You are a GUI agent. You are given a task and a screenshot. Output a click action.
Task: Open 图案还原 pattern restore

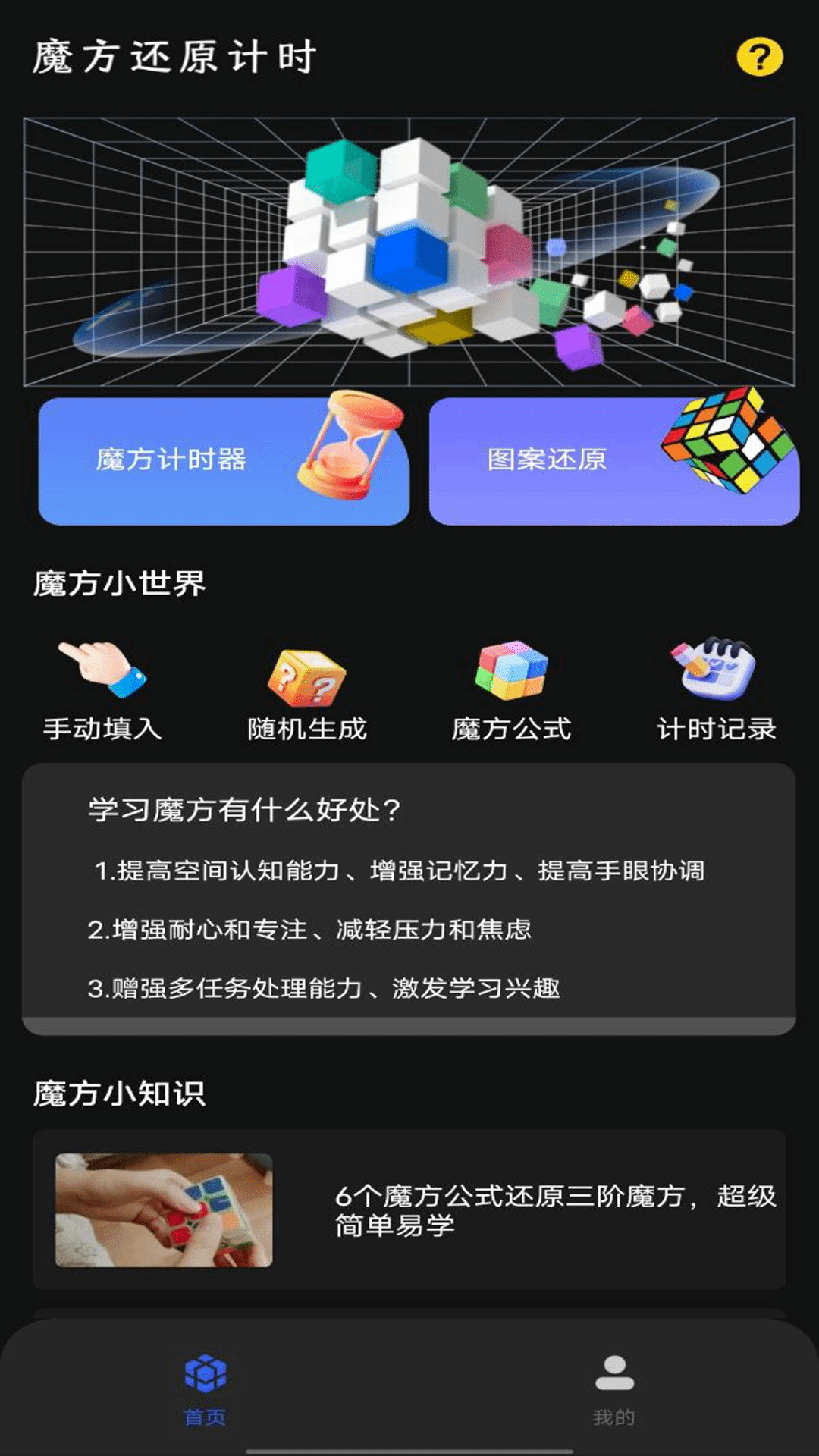pos(613,460)
